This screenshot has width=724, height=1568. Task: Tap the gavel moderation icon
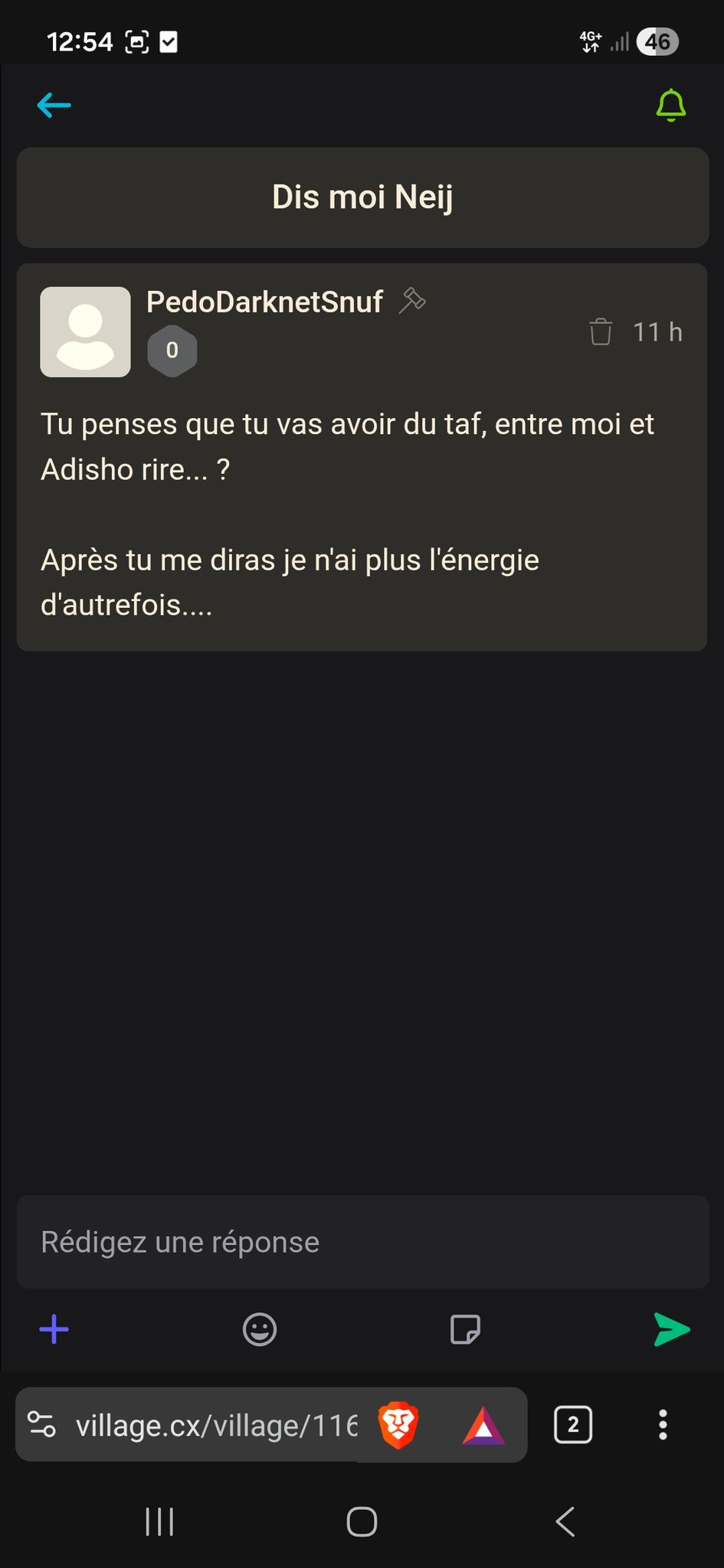[412, 301]
